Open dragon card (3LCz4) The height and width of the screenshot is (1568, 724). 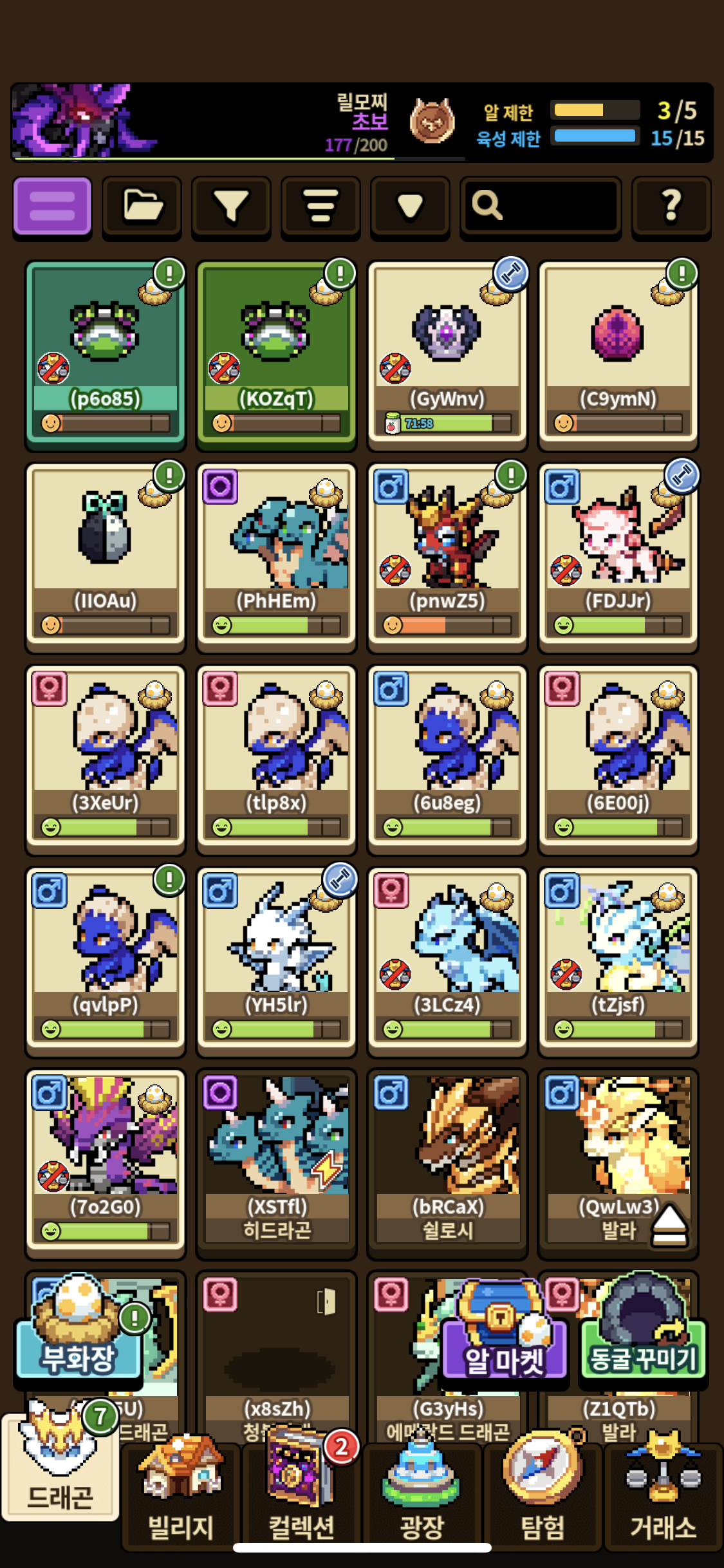[x=447, y=962]
